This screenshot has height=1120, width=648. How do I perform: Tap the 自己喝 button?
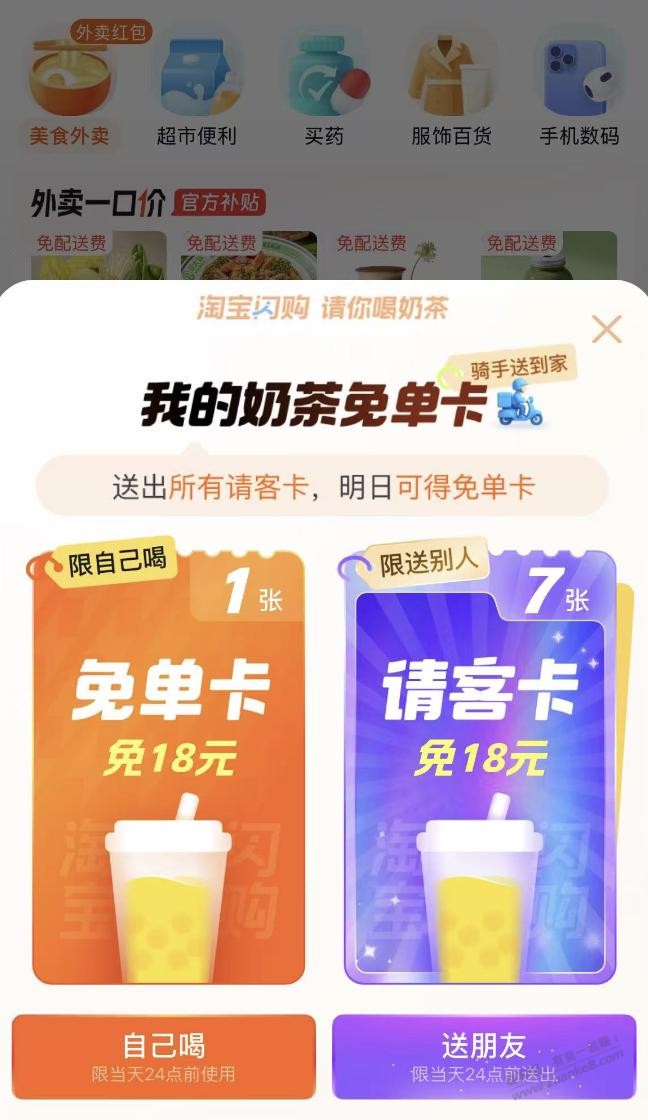click(163, 1056)
